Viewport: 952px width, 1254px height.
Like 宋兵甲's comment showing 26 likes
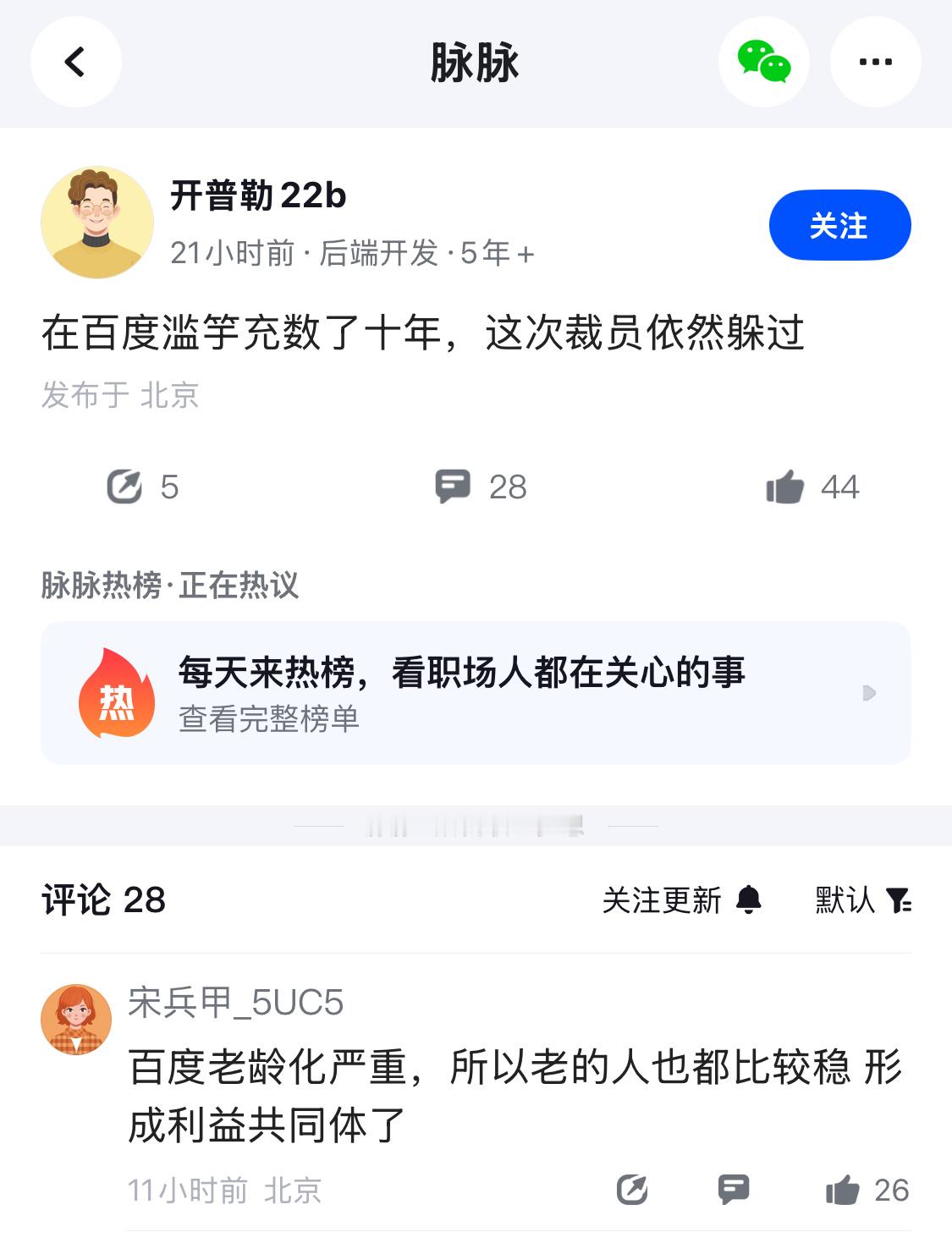842,1191
